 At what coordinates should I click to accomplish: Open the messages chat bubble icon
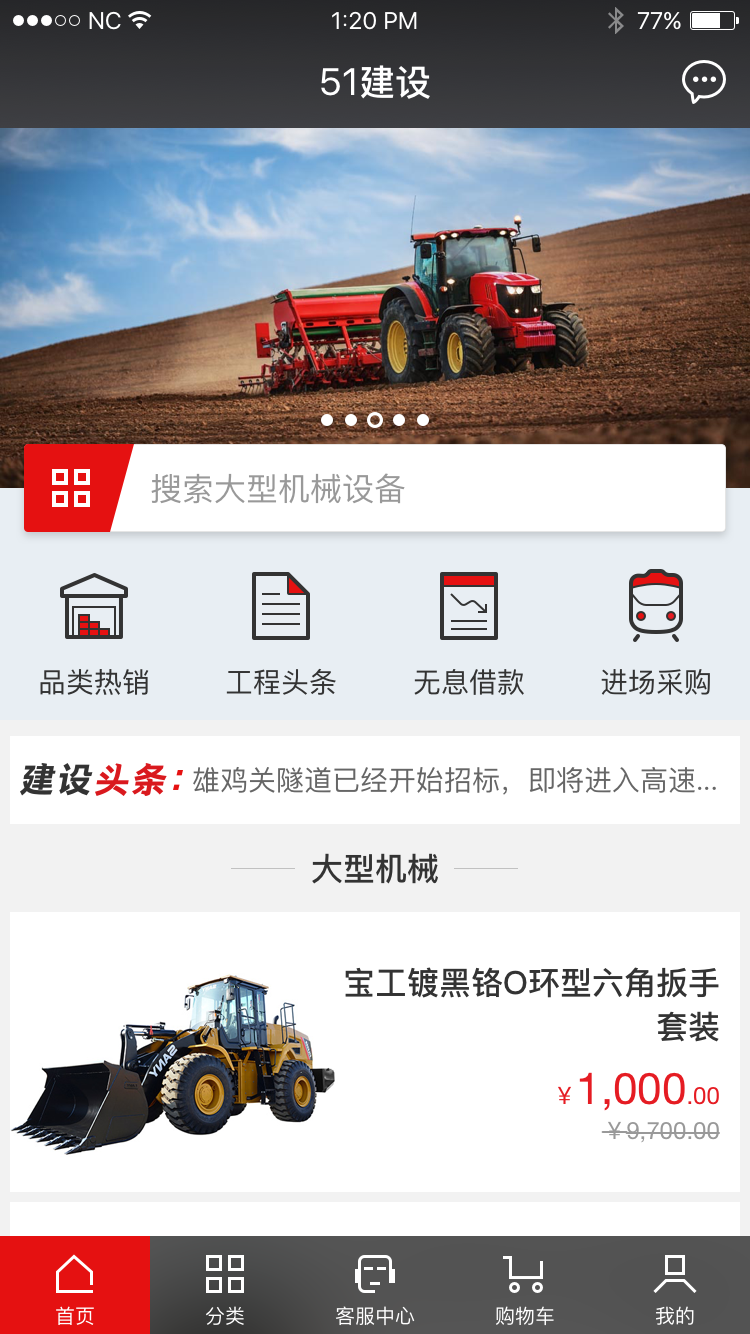tap(703, 82)
